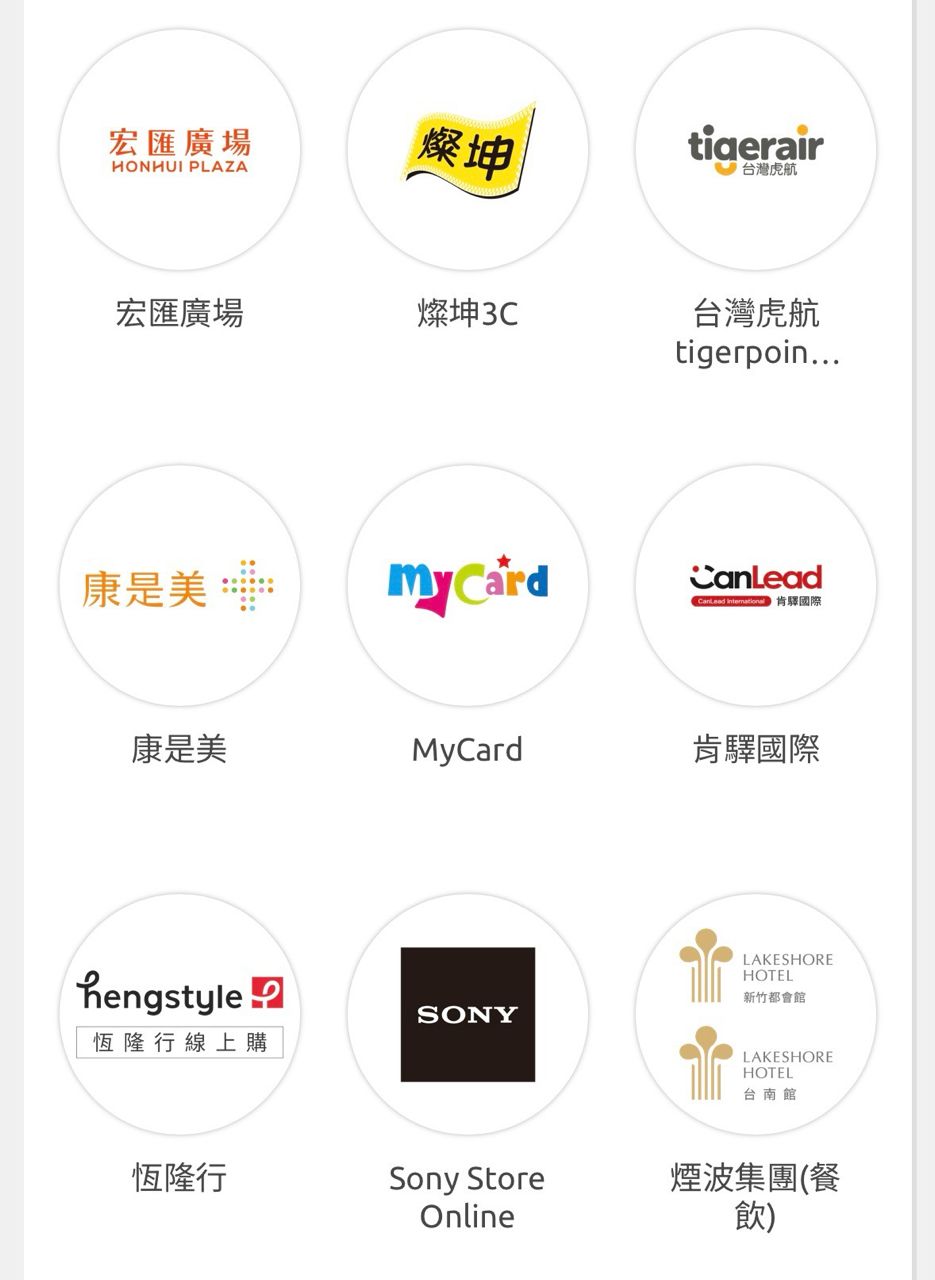Select the 燦坤3C store tile
This screenshot has width=935, height=1280.
pyautogui.click(x=468, y=150)
